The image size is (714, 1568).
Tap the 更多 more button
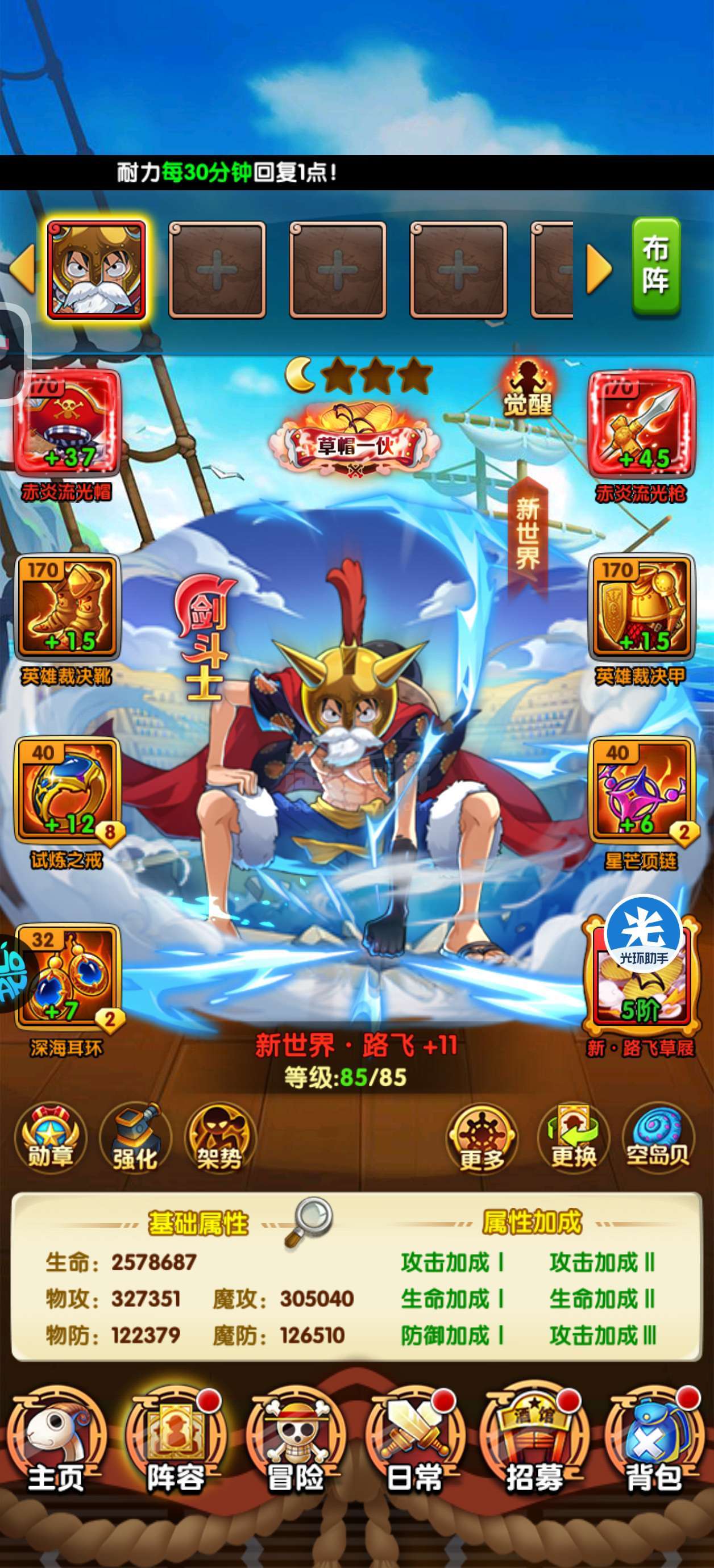pyautogui.click(x=482, y=1137)
